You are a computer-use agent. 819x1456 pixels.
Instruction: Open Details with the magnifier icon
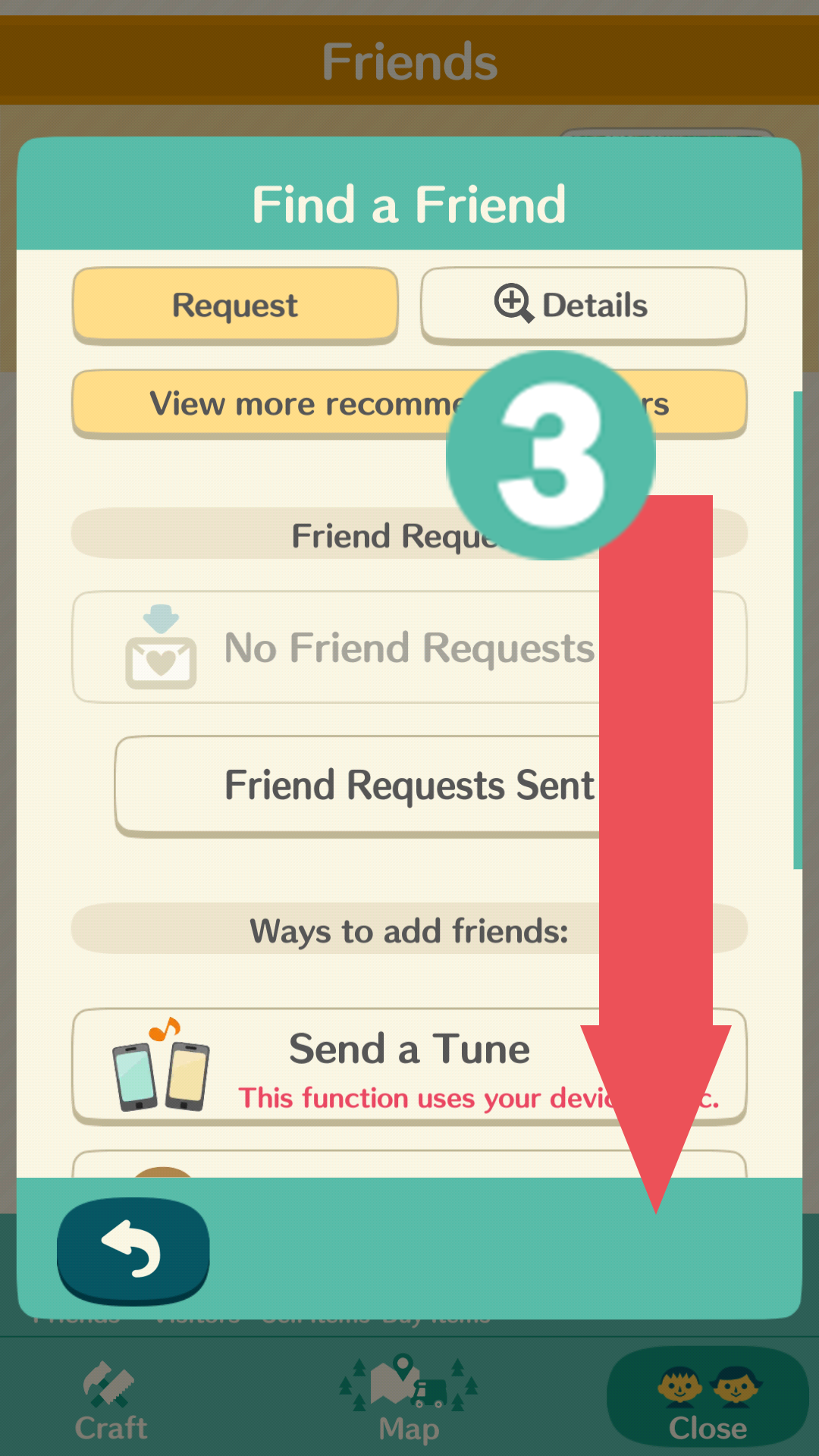click(583, 305)
